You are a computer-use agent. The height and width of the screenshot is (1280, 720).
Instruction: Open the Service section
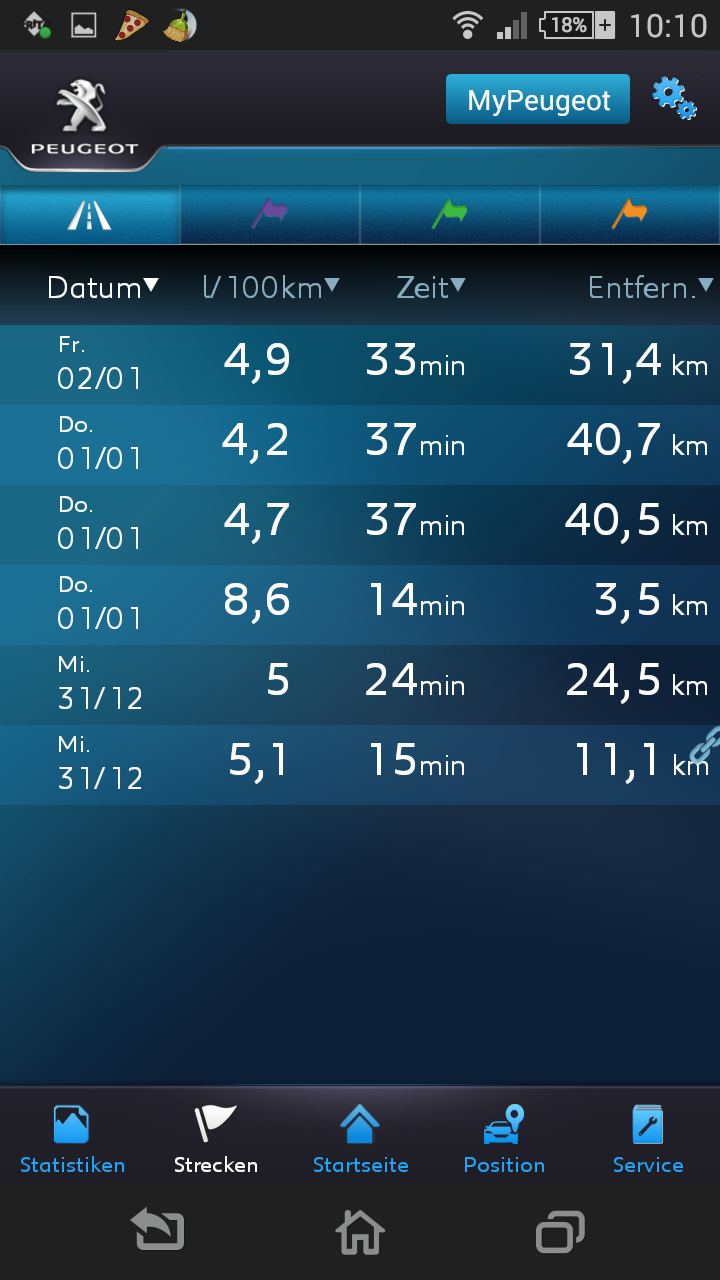pos(648,1138)
